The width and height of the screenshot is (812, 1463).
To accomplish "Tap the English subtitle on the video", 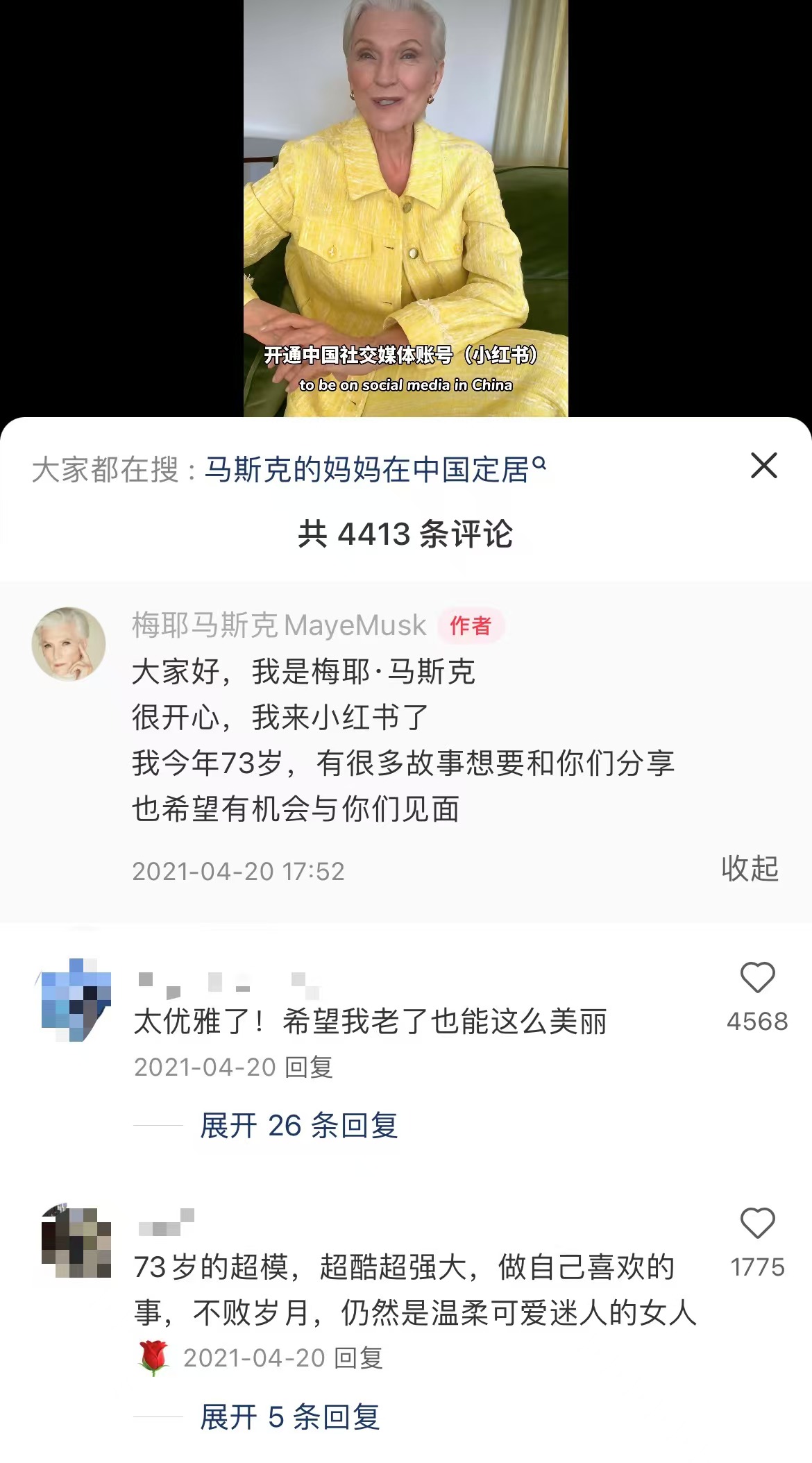I will coord(406,383).
